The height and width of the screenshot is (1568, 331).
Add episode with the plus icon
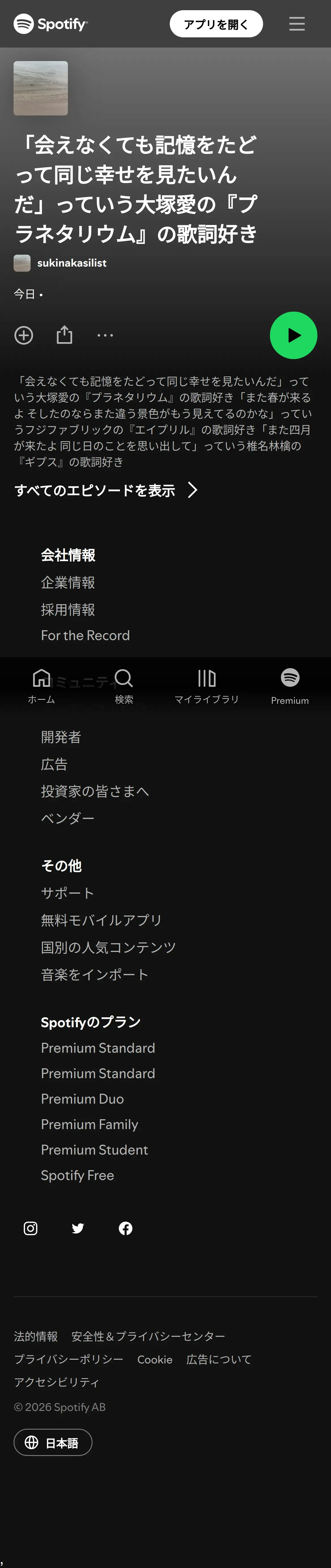(x=24, y=335)
